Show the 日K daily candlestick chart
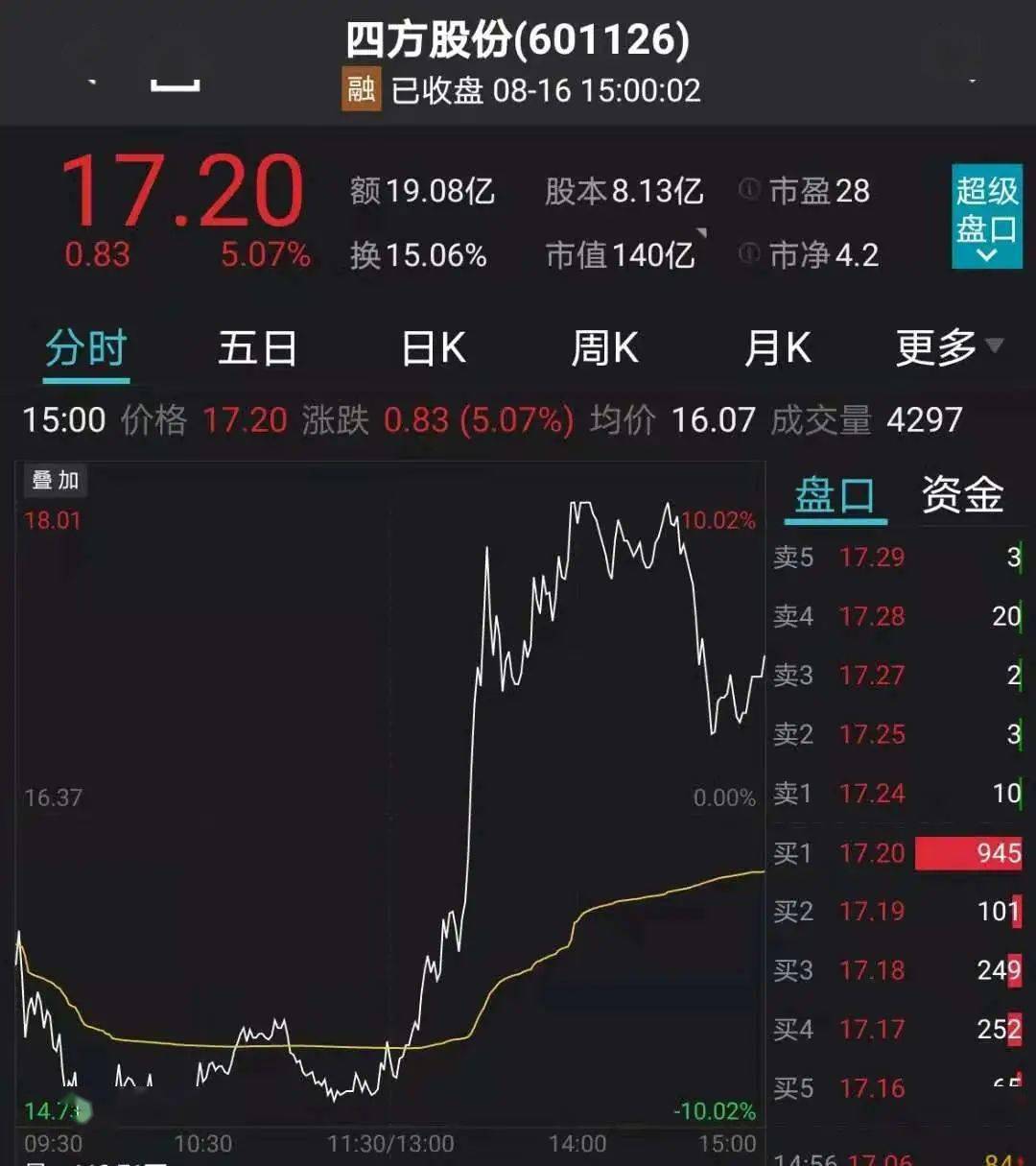The image size is (1036, 1166). (434, 348)
